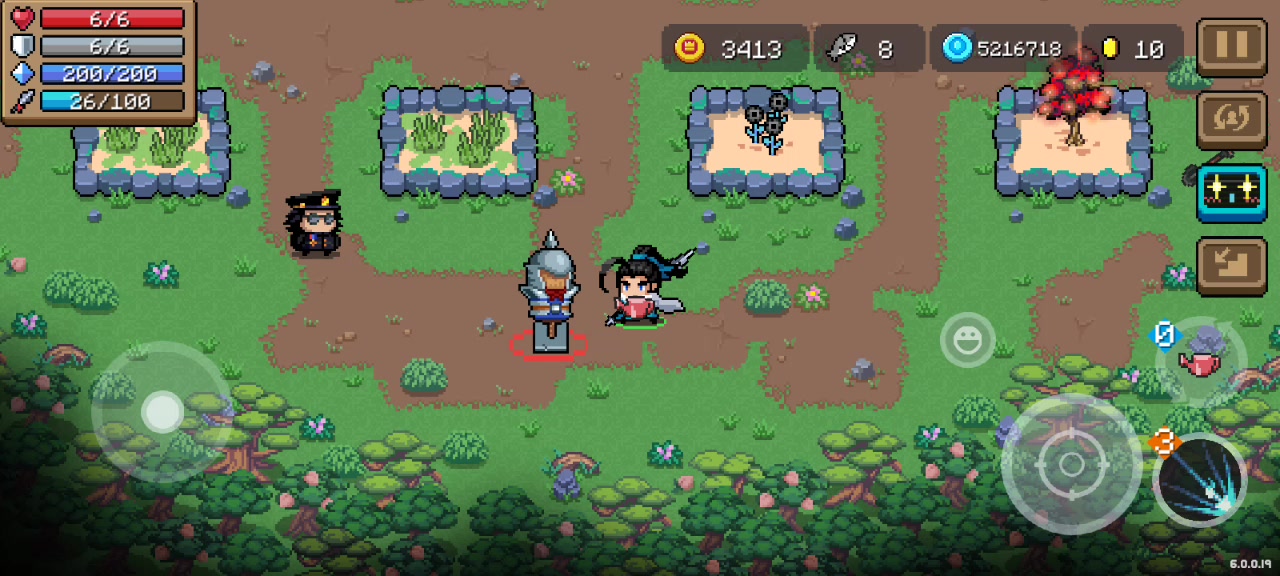Tap the stairs exit button
Viewport: 1280px width, 576px height.
(1231, 265)
